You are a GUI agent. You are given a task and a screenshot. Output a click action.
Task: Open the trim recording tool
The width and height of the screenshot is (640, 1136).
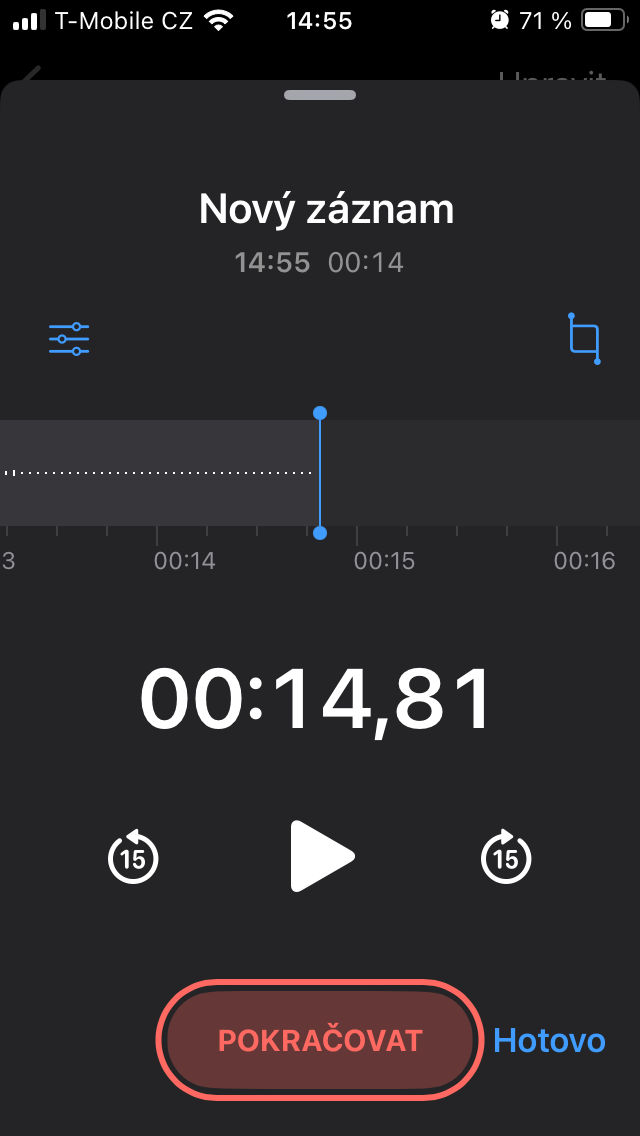(585, 339)
